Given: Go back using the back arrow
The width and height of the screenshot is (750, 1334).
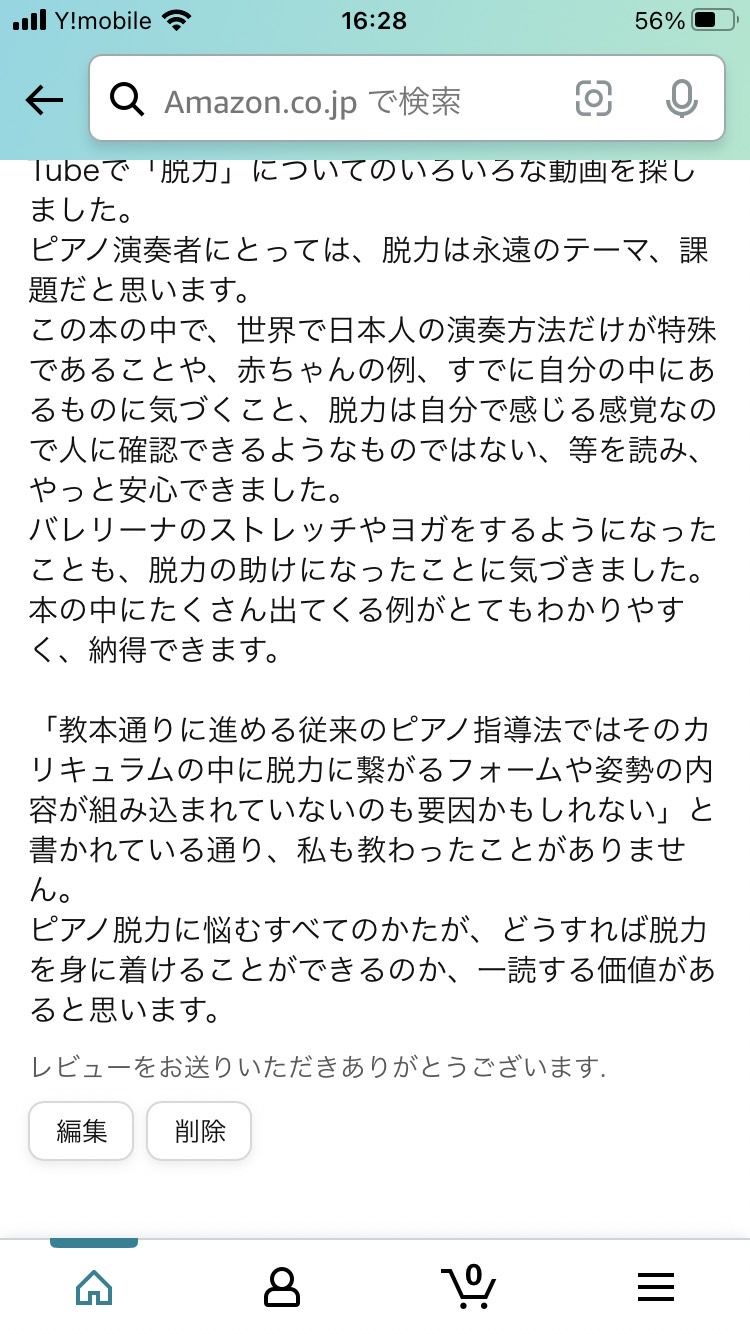Looking at the screenshot, I should [x=44, y=99].
